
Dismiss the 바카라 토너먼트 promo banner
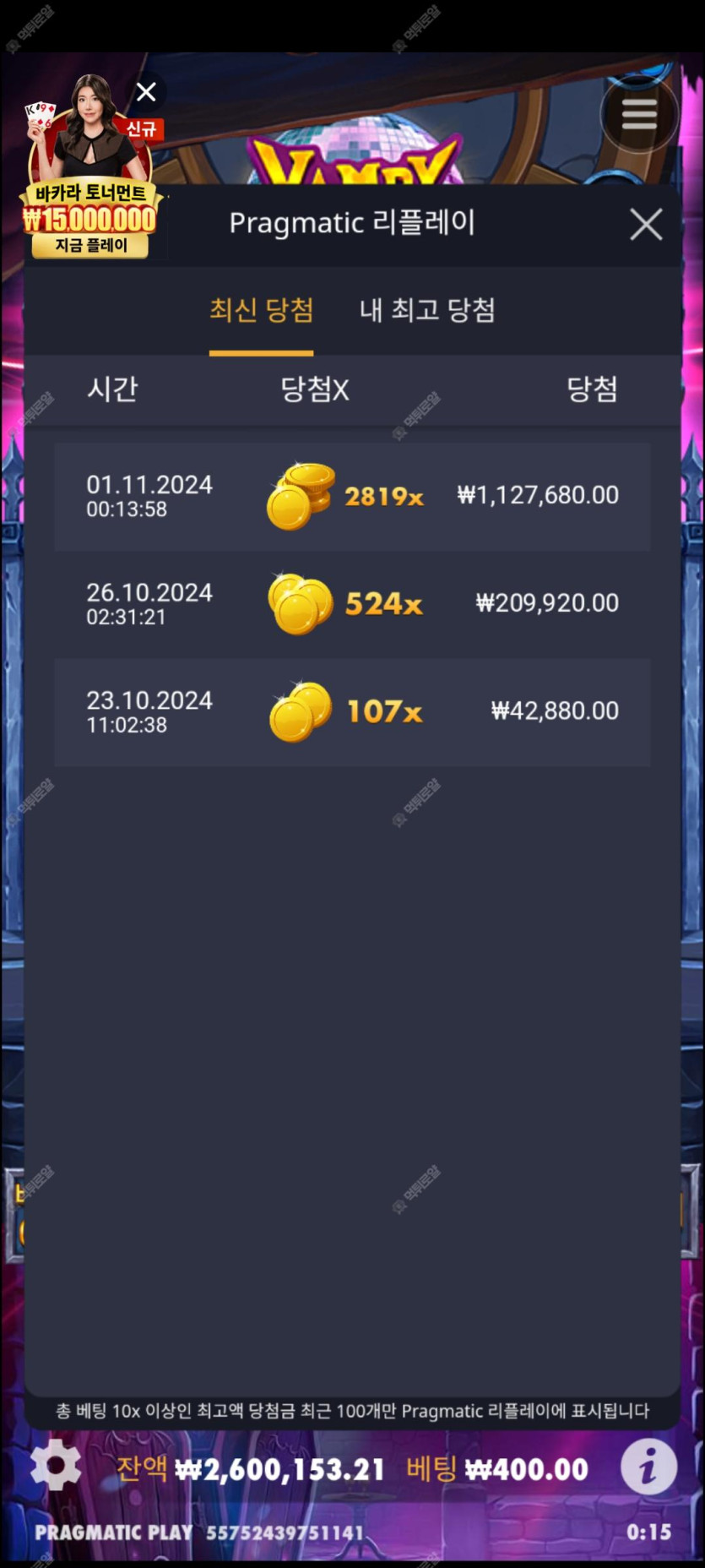(146, 92)
